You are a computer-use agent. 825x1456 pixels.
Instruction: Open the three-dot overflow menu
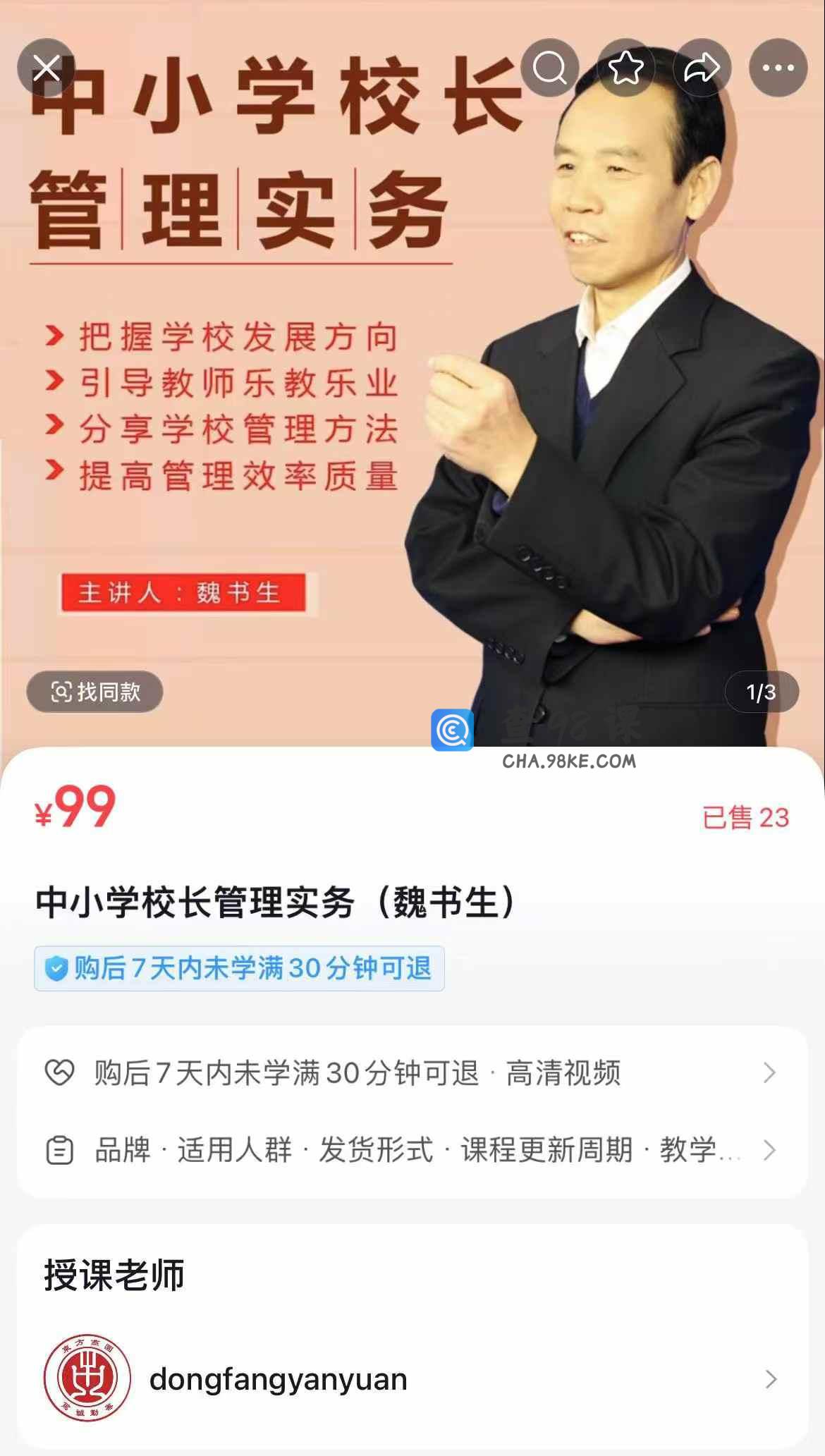tap(778, 68)
